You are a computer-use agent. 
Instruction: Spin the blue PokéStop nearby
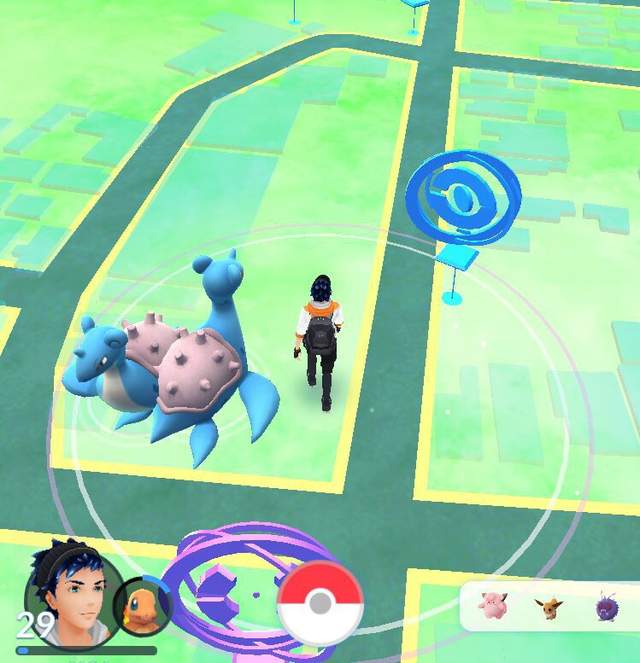(x=462, y=200)
